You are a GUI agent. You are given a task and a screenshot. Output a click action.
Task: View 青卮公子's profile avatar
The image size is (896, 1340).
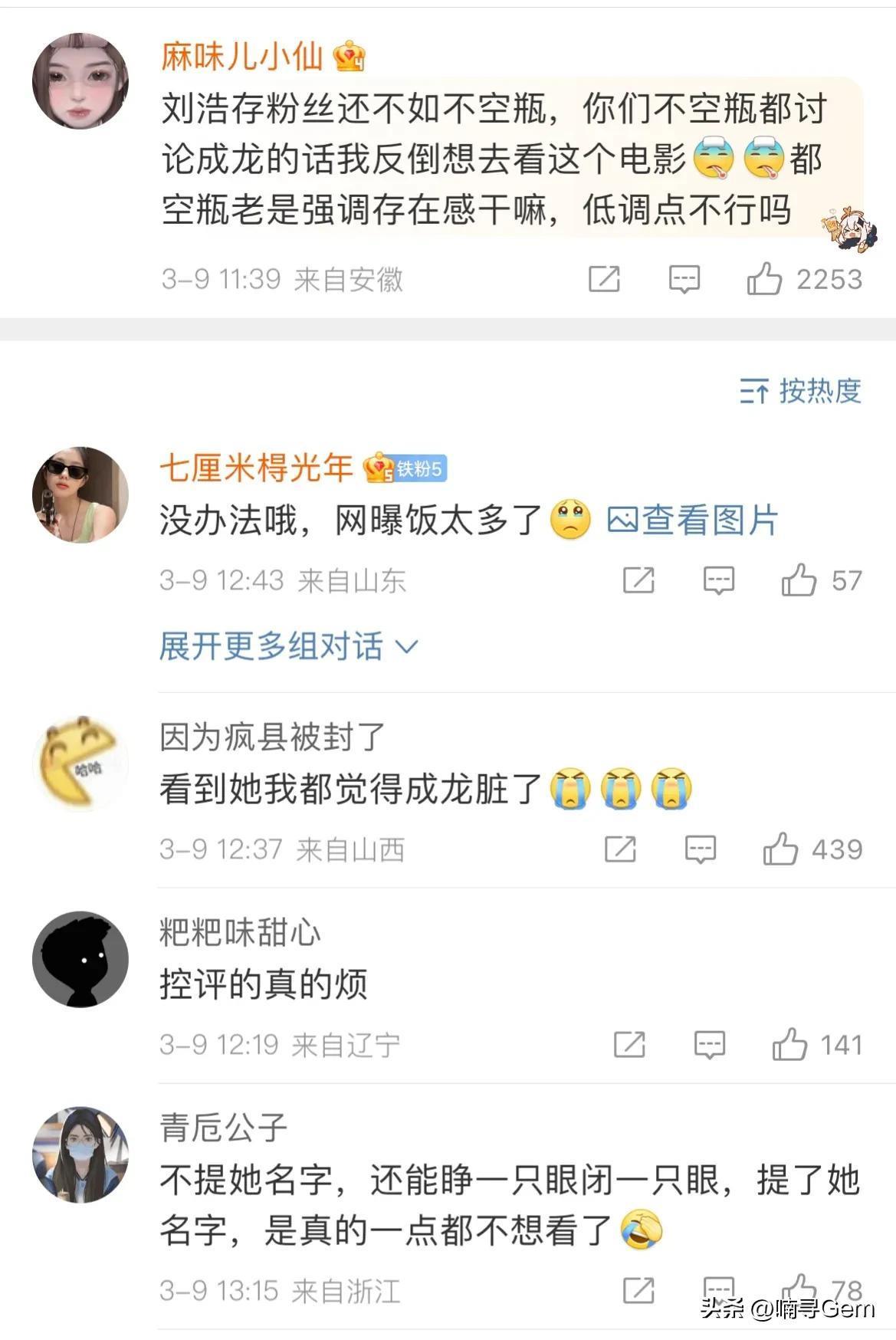pos(80,1154)
